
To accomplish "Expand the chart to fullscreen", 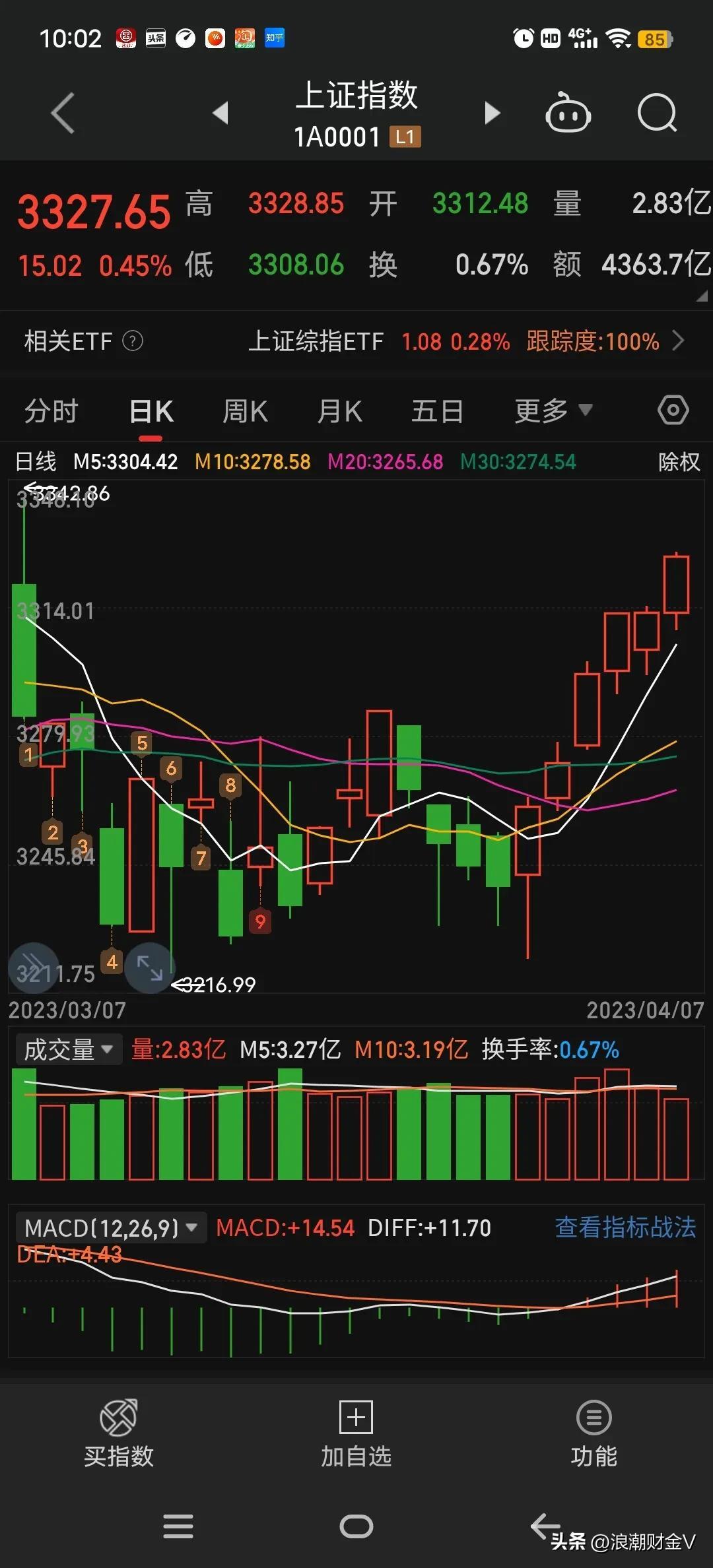I will pyautogui.click(x=150, y=968).
